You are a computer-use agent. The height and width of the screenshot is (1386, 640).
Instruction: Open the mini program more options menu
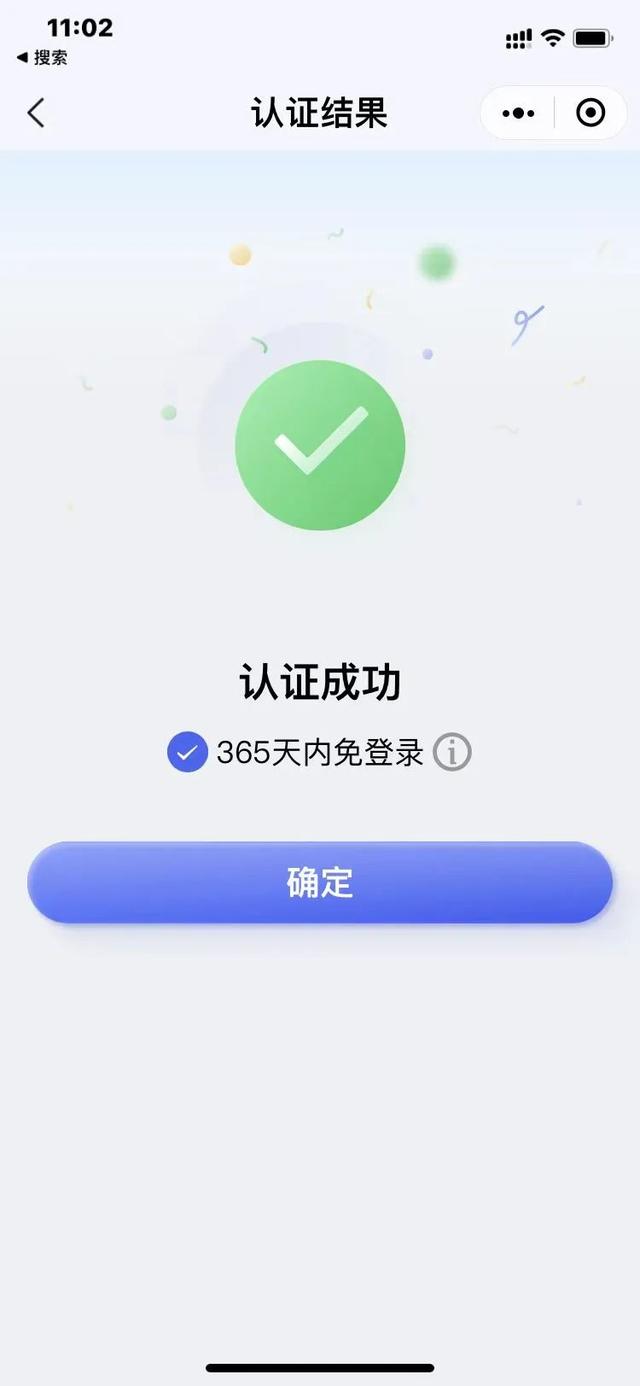518,113
